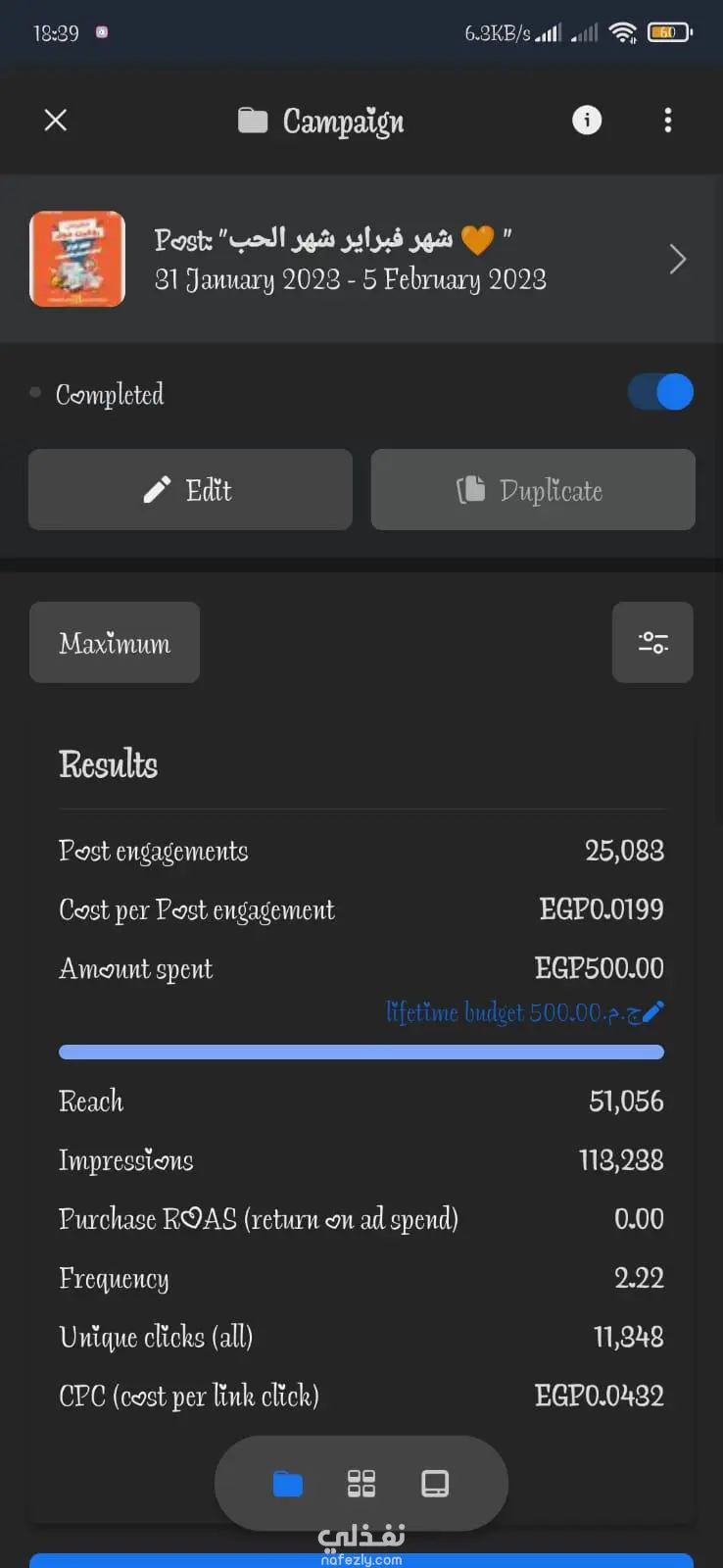Viewport: 723px width, 1568px height.
Task: Duplicate this campaign
Action: 533,489
